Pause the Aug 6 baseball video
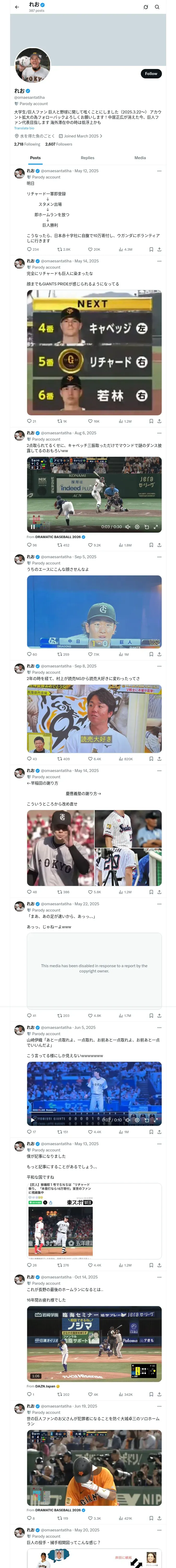 [33, 527]
